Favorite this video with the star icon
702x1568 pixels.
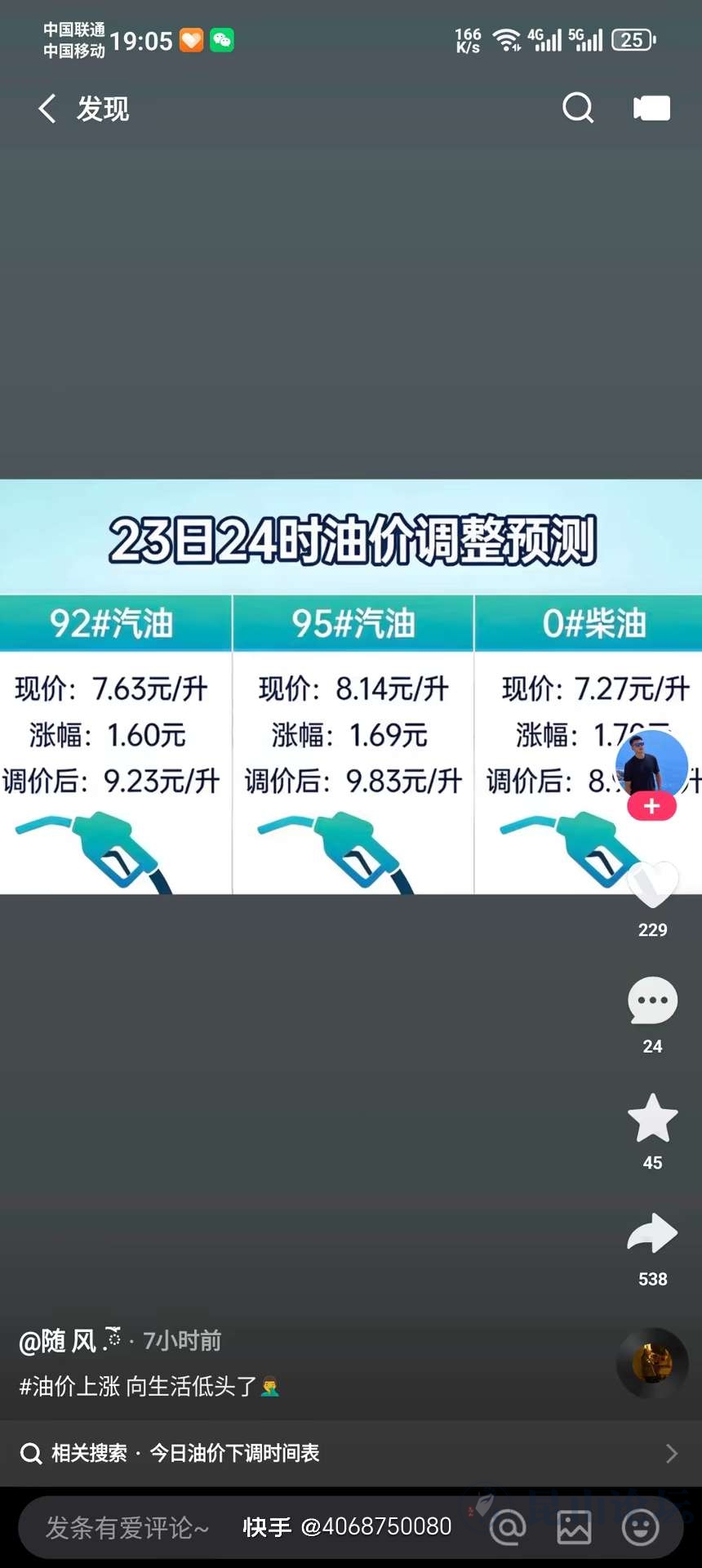(x=652, y=1118)
